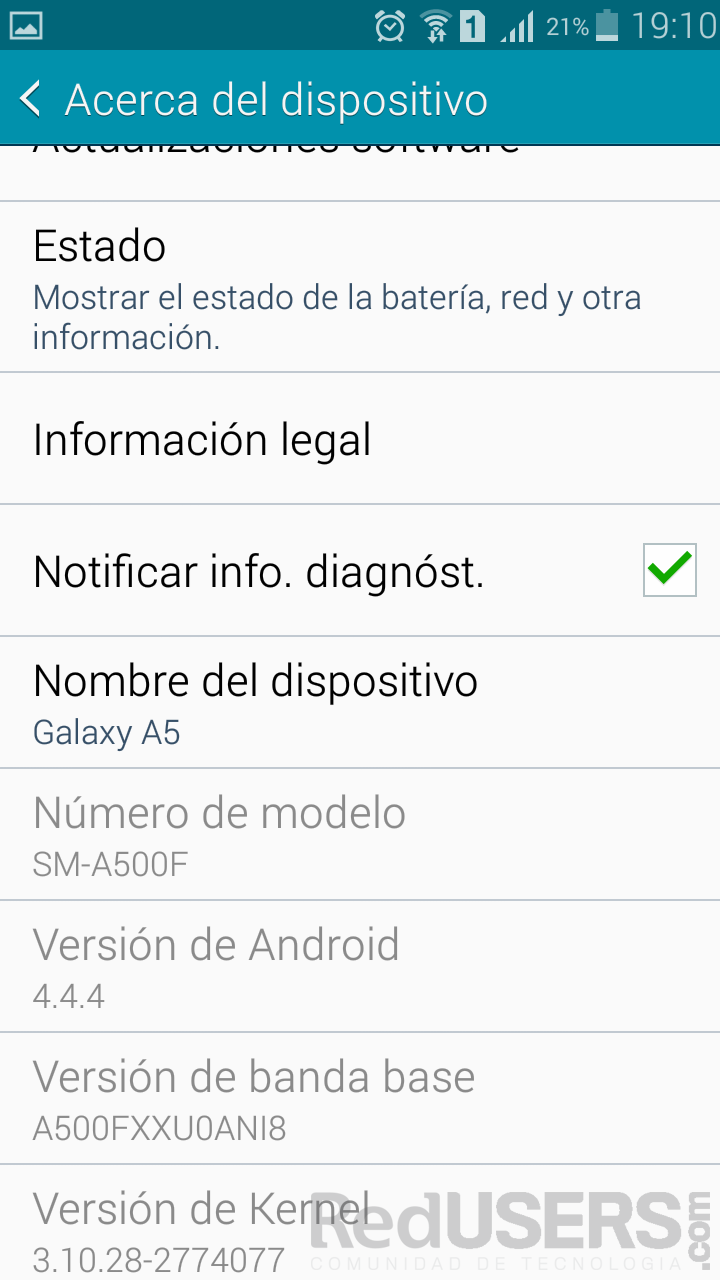Image resolution: width=720 pixels, height=1280 pixels.
Task: Open Información legal
Action: click(360, 439)
